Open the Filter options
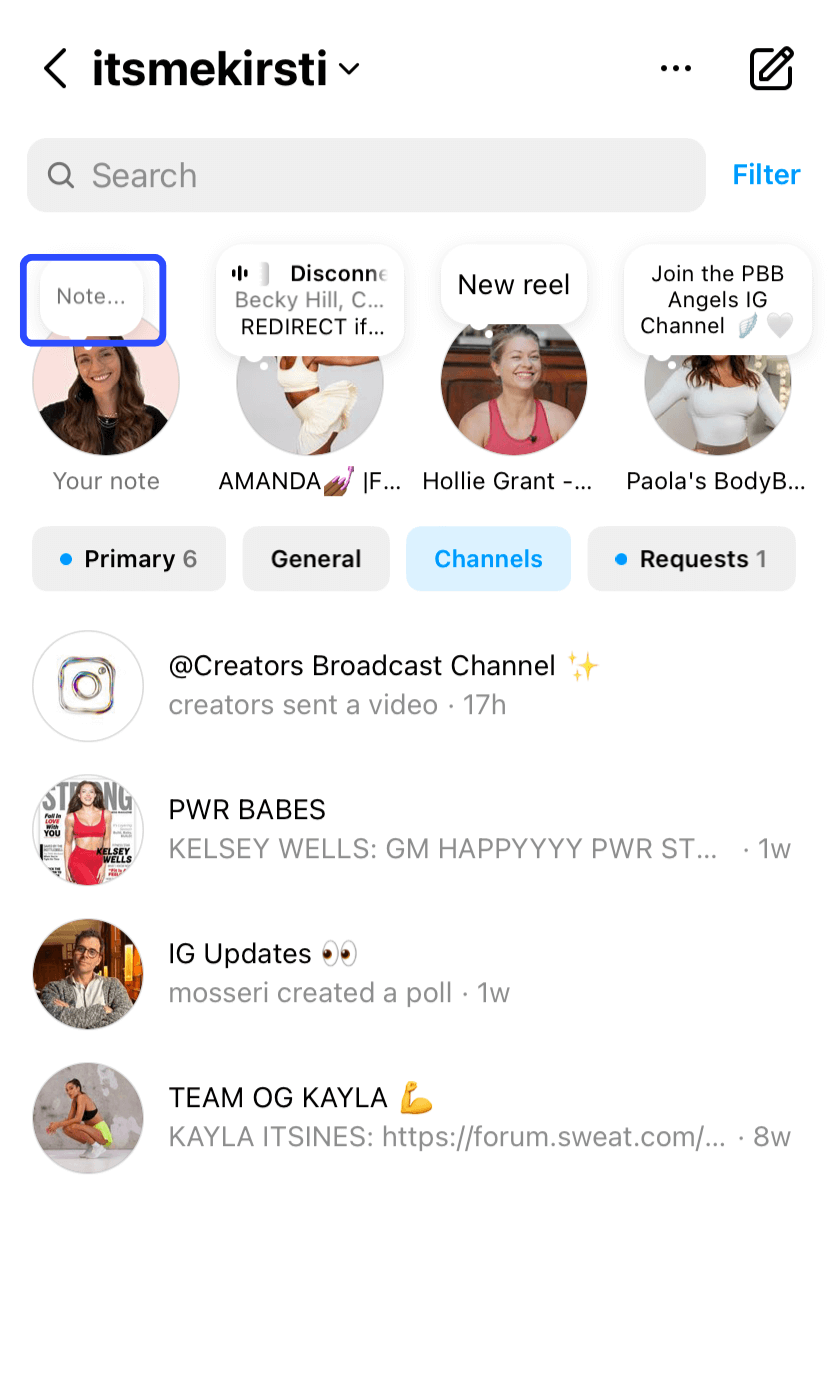The height and width of the screenshot is (1400, 828). coord(766,175)
